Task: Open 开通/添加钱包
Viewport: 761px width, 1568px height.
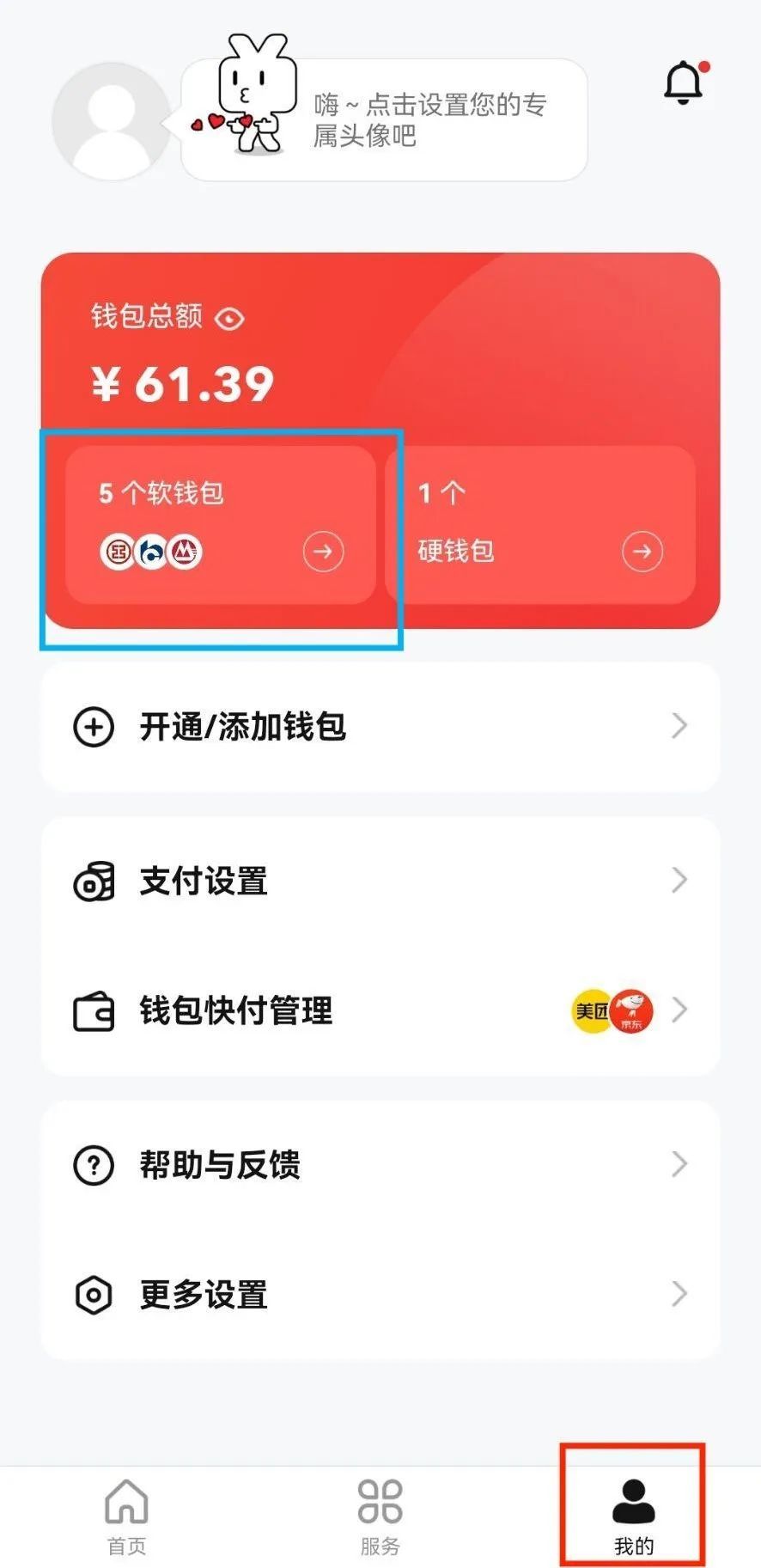Action: (380, 727)
